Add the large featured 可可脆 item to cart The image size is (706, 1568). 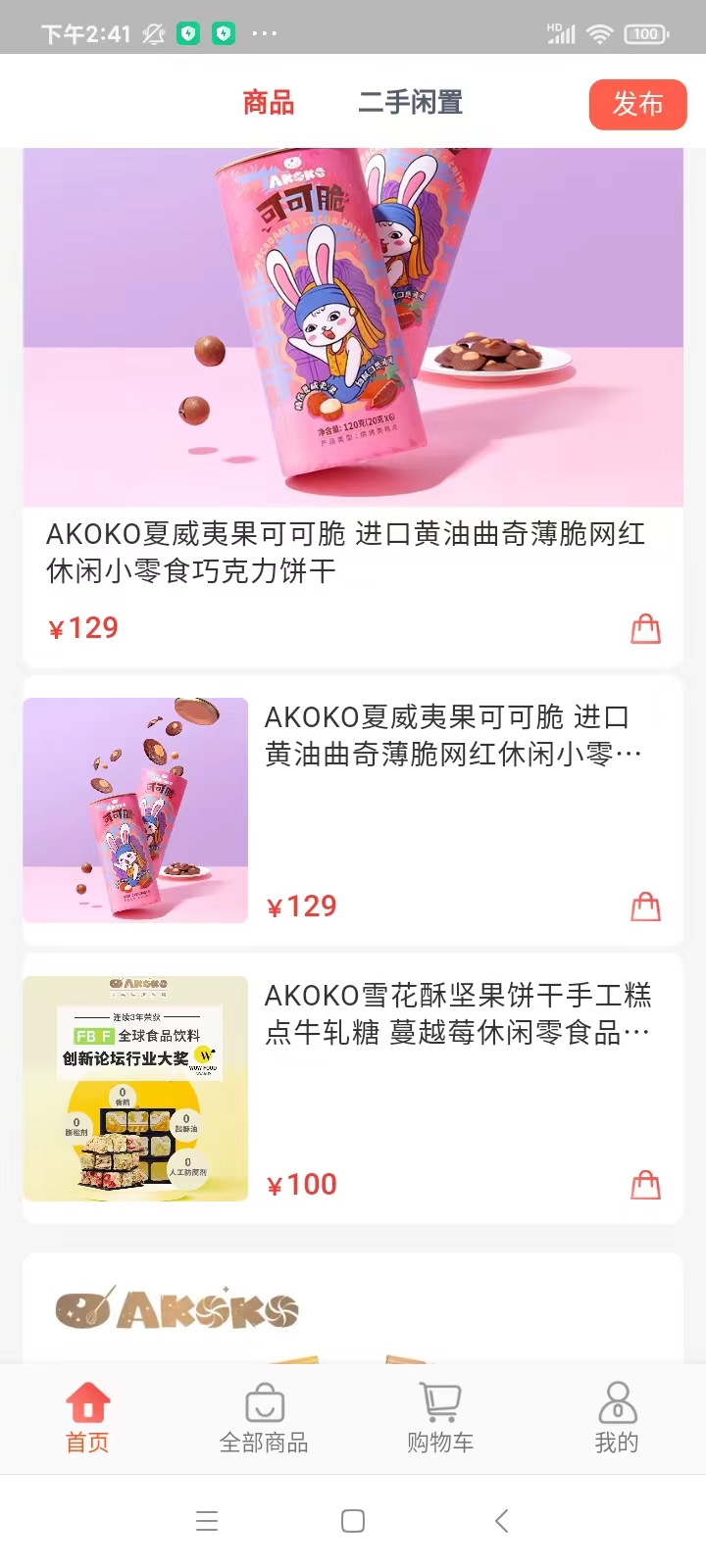pyautogui.click(x=645, y=628)
